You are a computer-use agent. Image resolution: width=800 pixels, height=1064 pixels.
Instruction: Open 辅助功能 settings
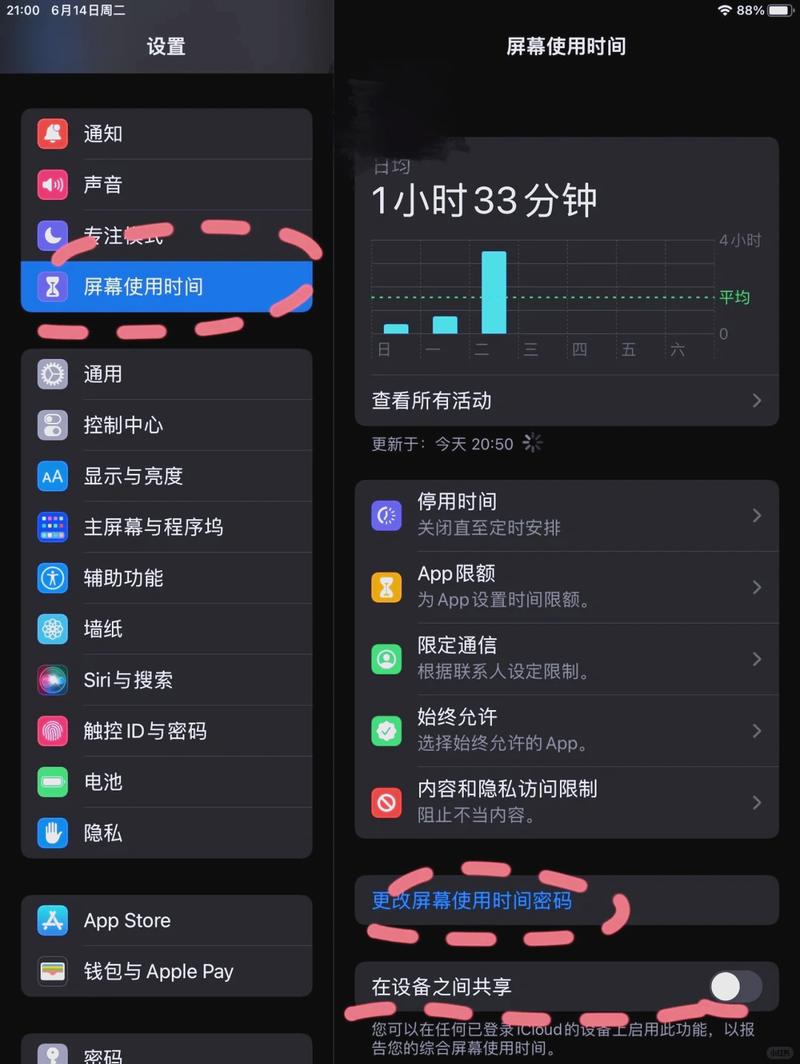coord(166,578)
